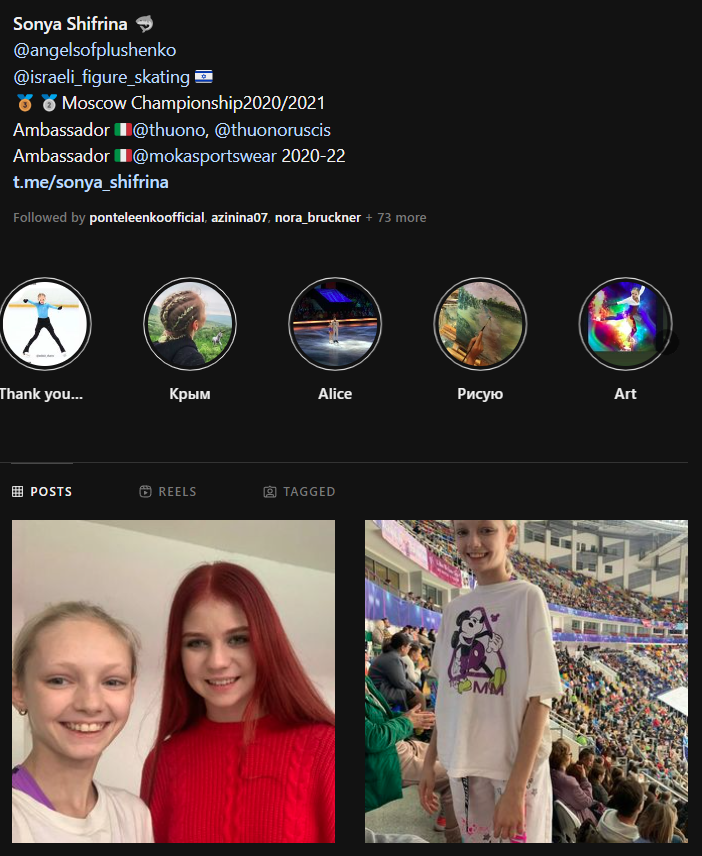
Task: Open the 'Крым' story highlight
Action: click(190, 324)
